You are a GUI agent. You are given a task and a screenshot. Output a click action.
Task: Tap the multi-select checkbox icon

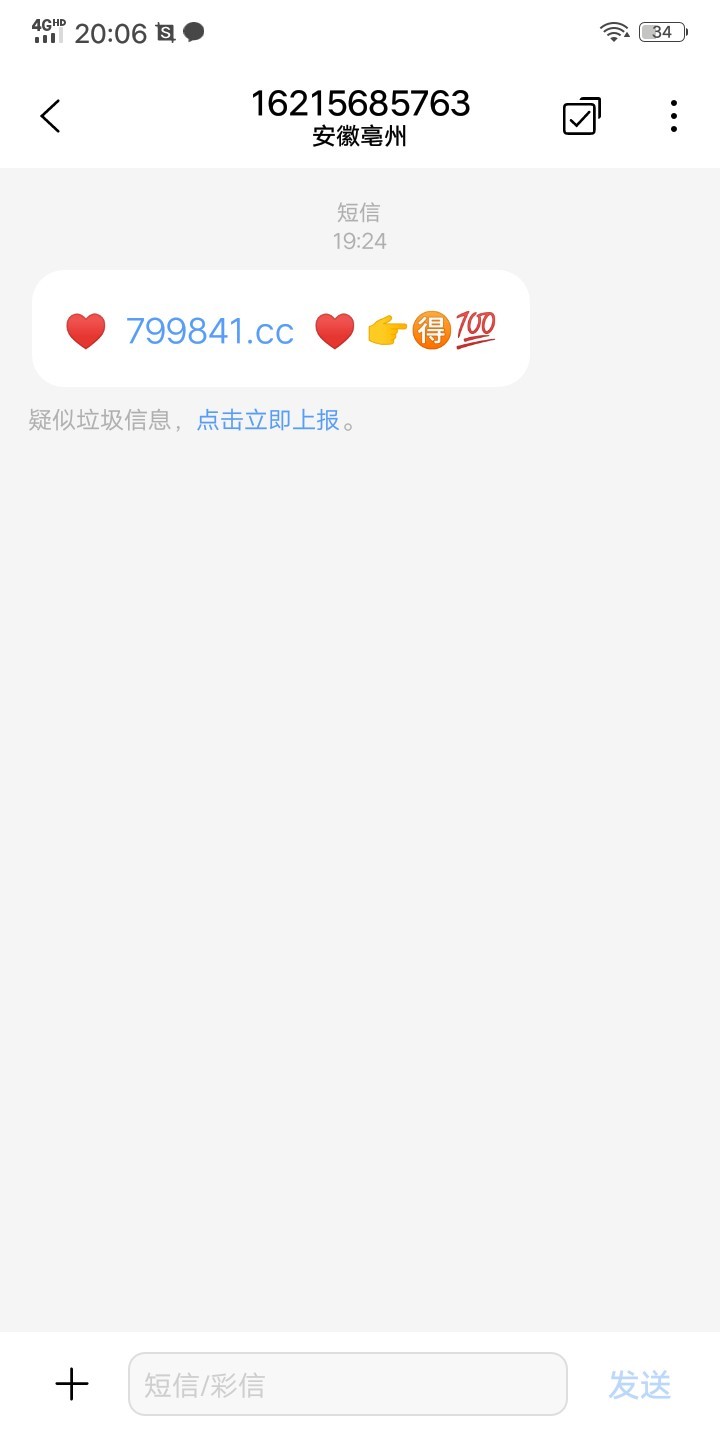pos(581,117)
